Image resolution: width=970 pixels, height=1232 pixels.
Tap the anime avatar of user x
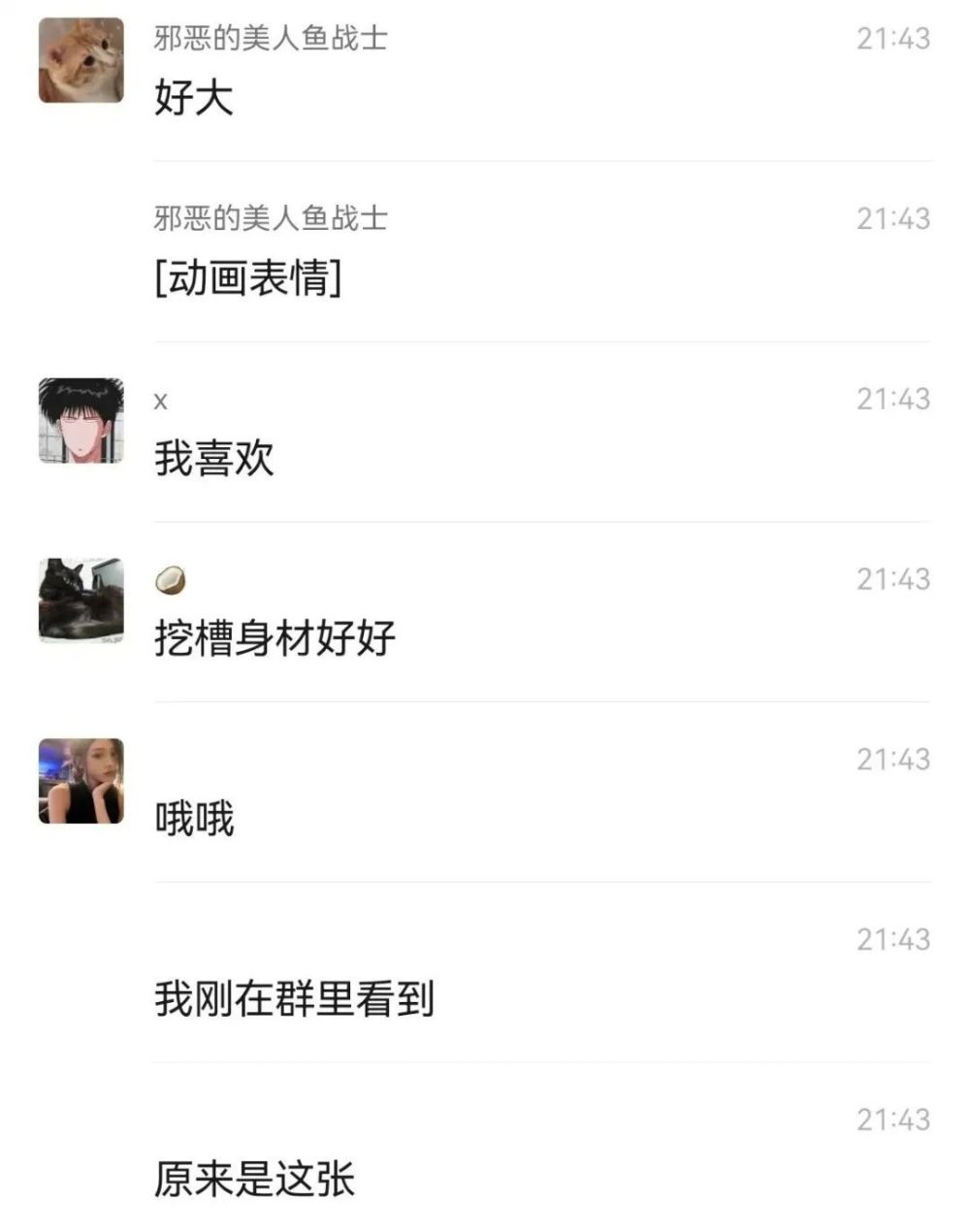click(81, 420)
